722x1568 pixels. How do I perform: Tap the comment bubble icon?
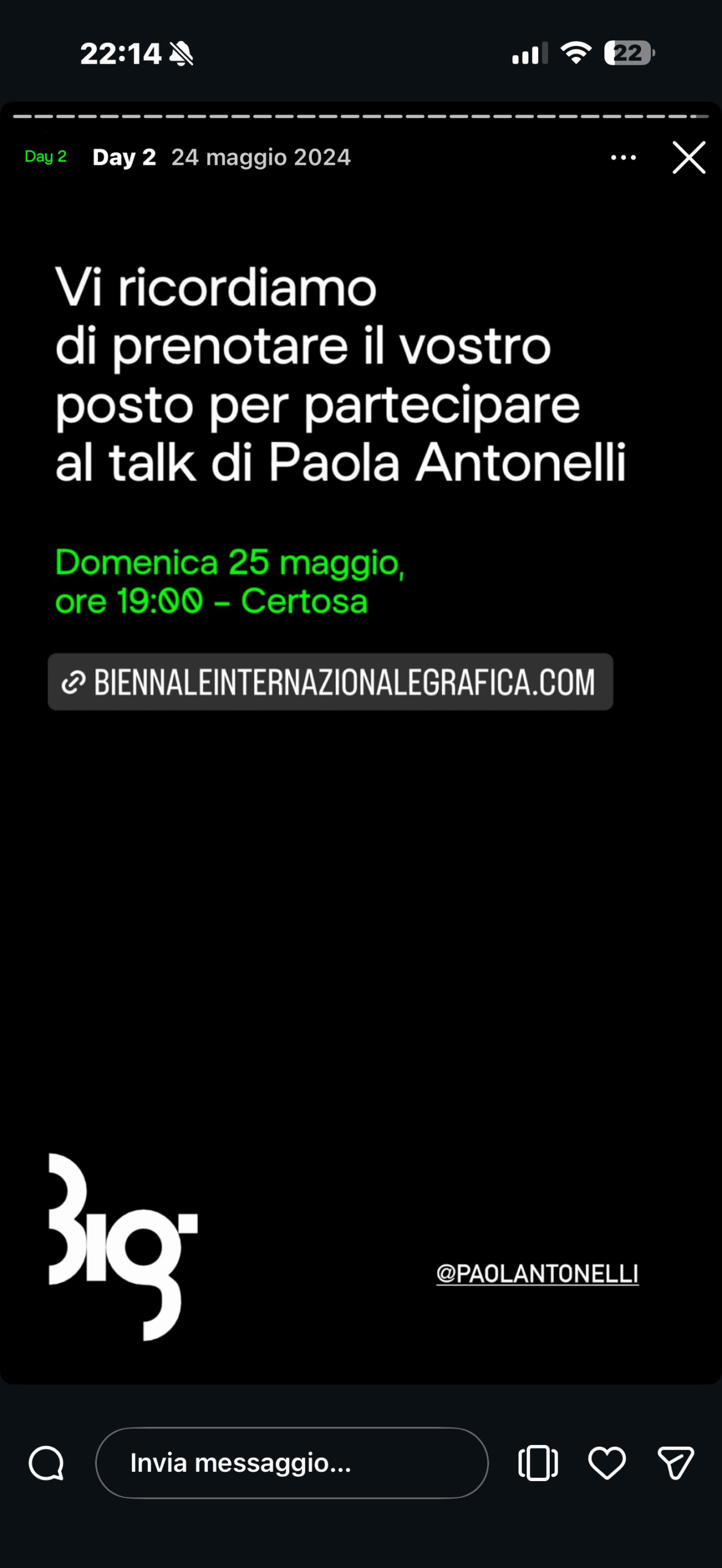tap(47, 1463)
